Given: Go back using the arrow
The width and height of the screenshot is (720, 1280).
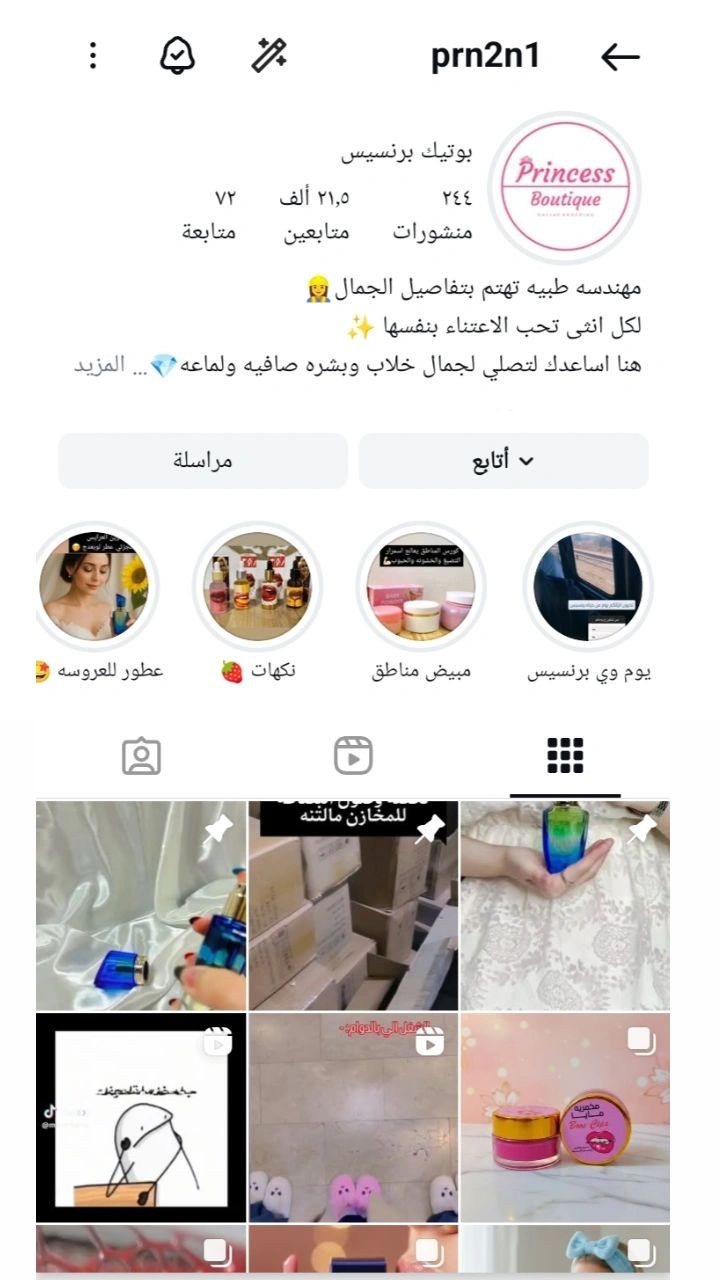Looking at the screenshot, I should coord(620,57).
